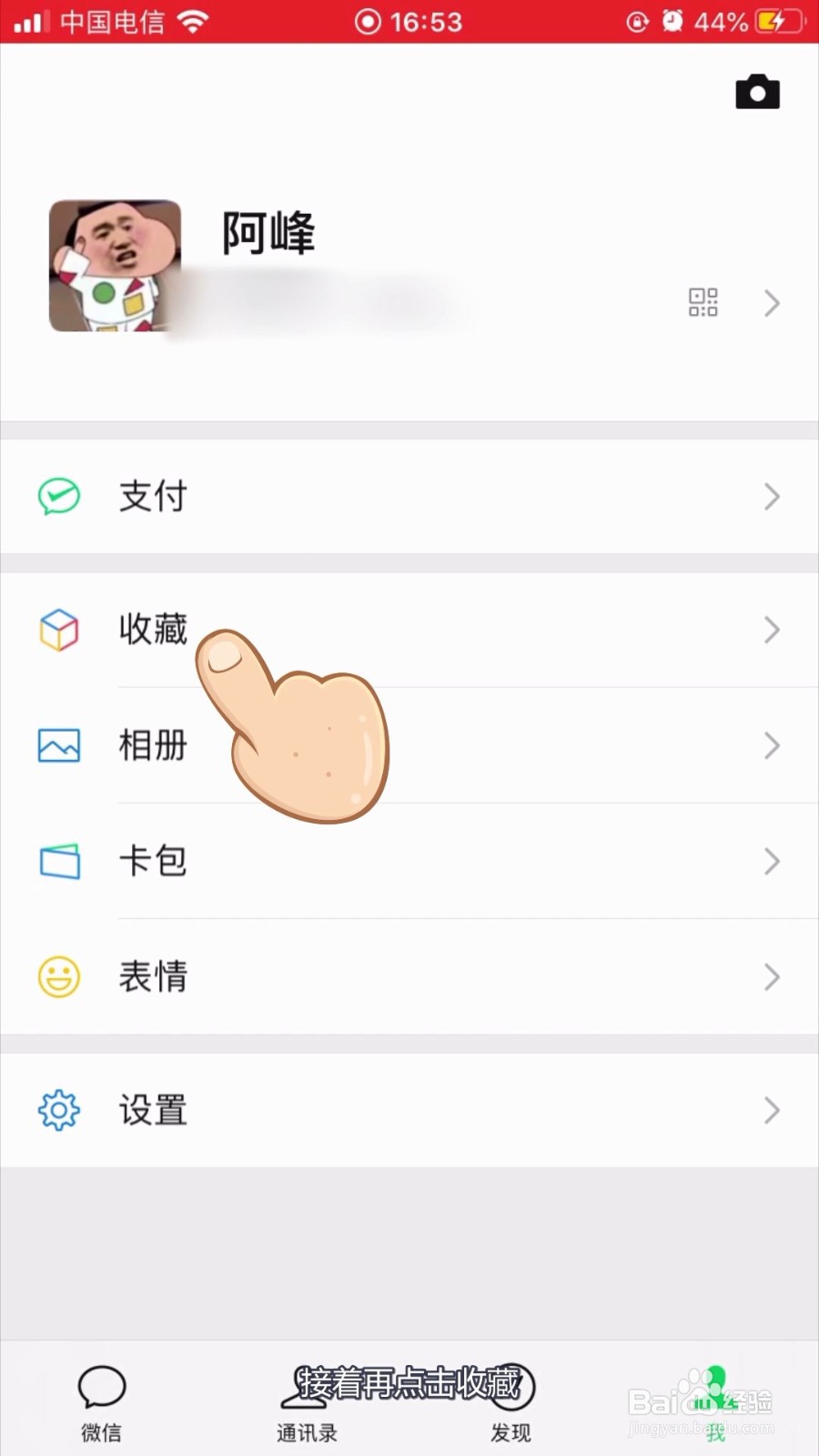Expand the 设置 row chevron

click(x=772, y=1110)
